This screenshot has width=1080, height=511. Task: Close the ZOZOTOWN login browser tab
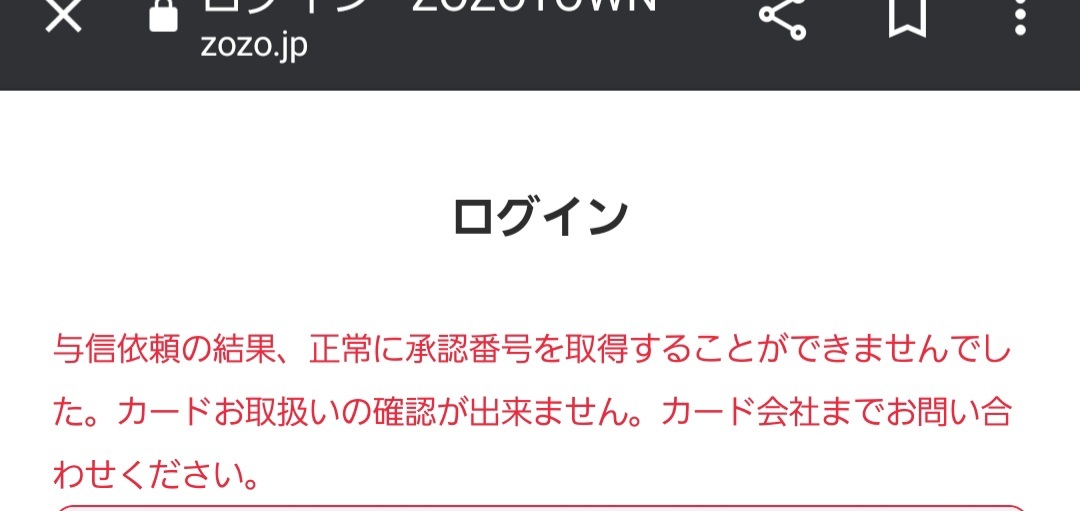point(63,16)
